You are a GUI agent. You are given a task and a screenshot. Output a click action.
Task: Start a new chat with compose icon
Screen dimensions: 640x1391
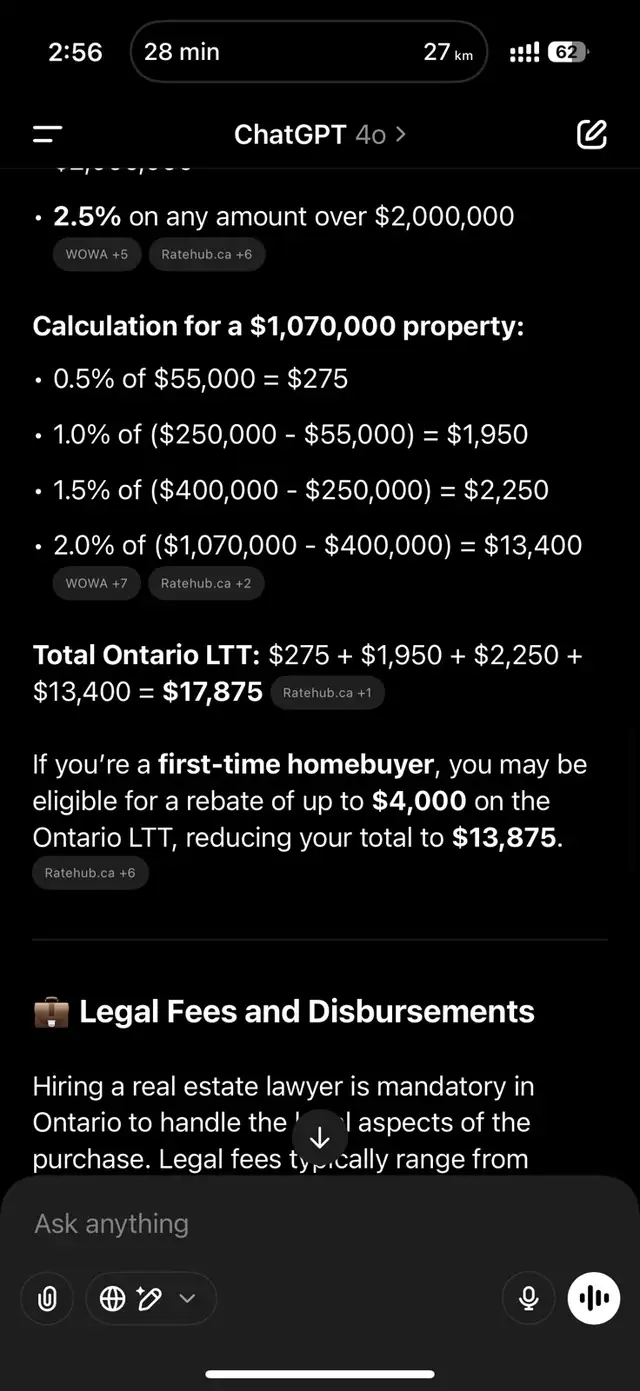[x=592, y=134]
